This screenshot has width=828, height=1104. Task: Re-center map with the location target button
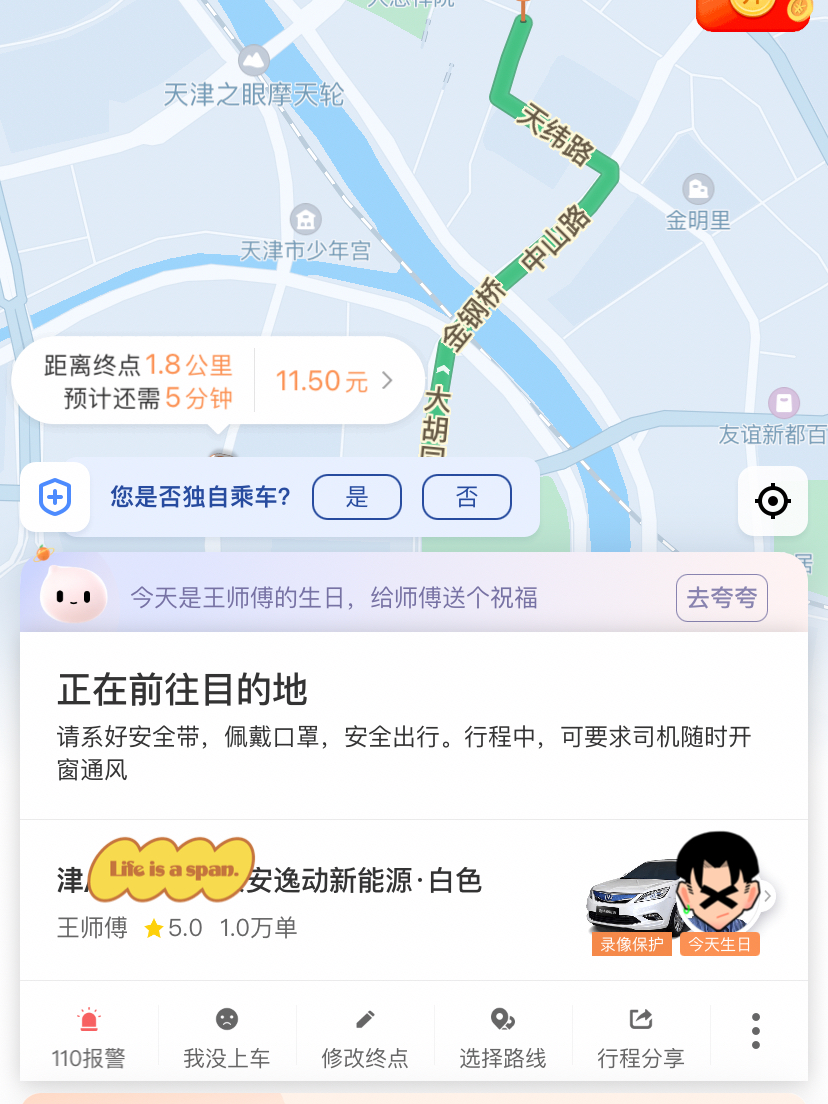773,501
